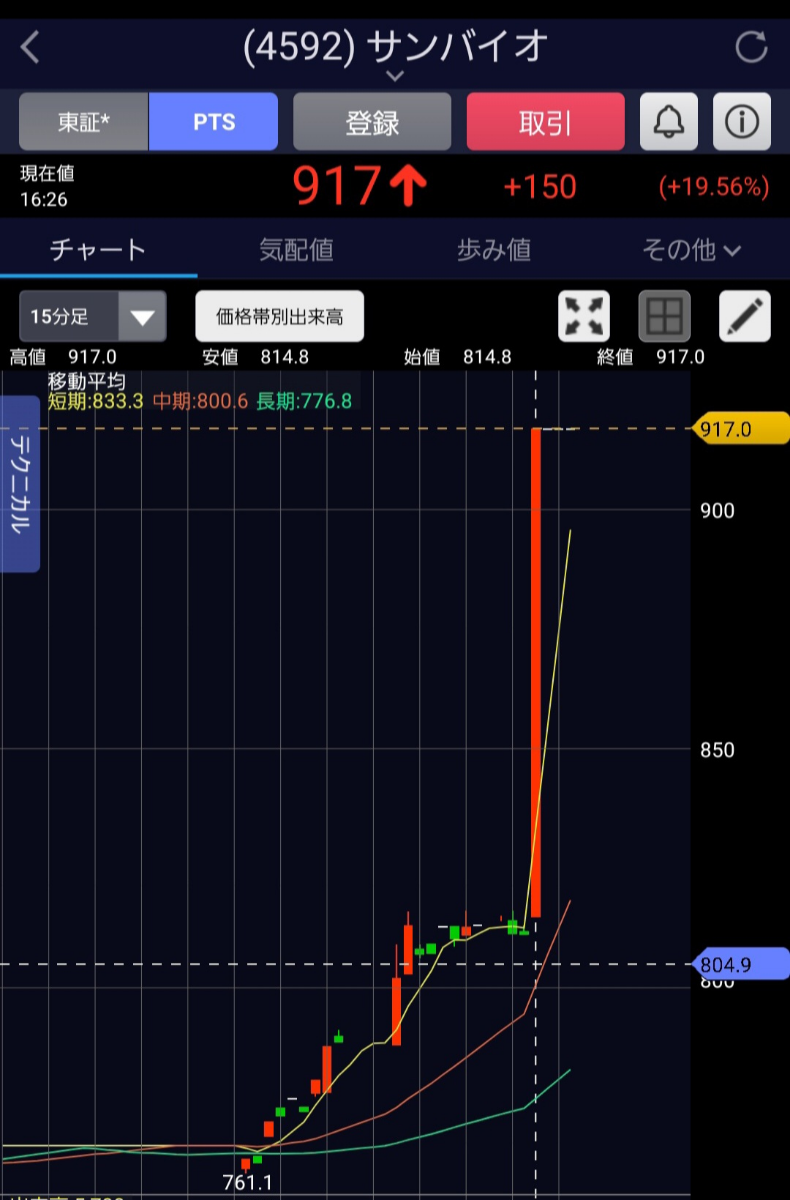Tap the refresh icon to reload quotes
The width and height of the screenshot is (790, 1200).
click(751, 46)
